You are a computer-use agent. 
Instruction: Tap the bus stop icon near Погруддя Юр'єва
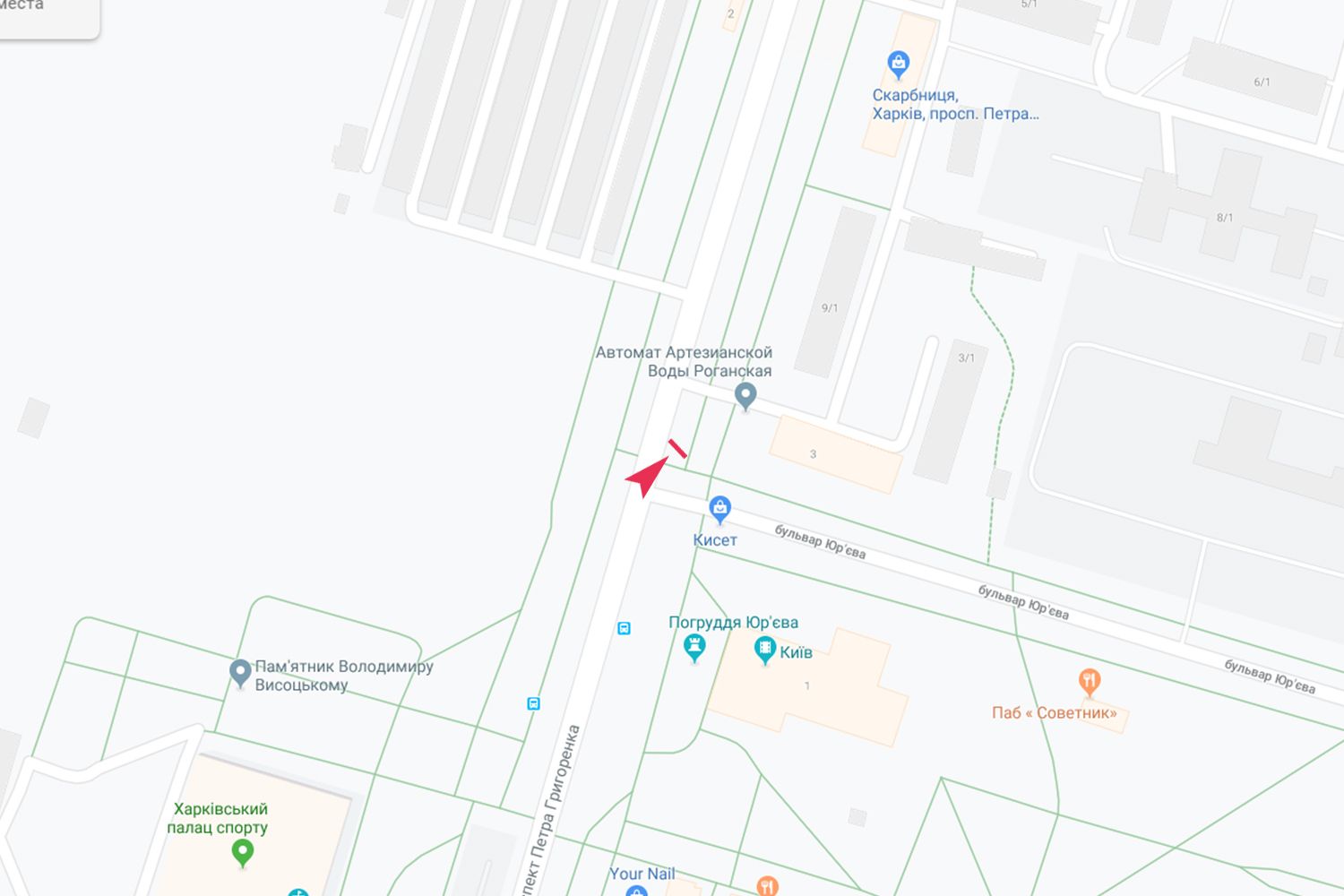coord(624,628)
